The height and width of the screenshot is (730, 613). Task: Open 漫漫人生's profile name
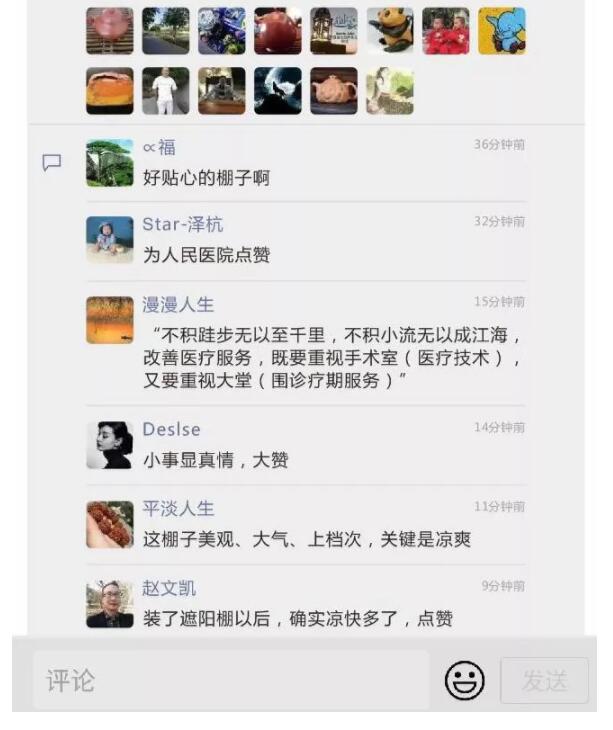click(178, 304)
